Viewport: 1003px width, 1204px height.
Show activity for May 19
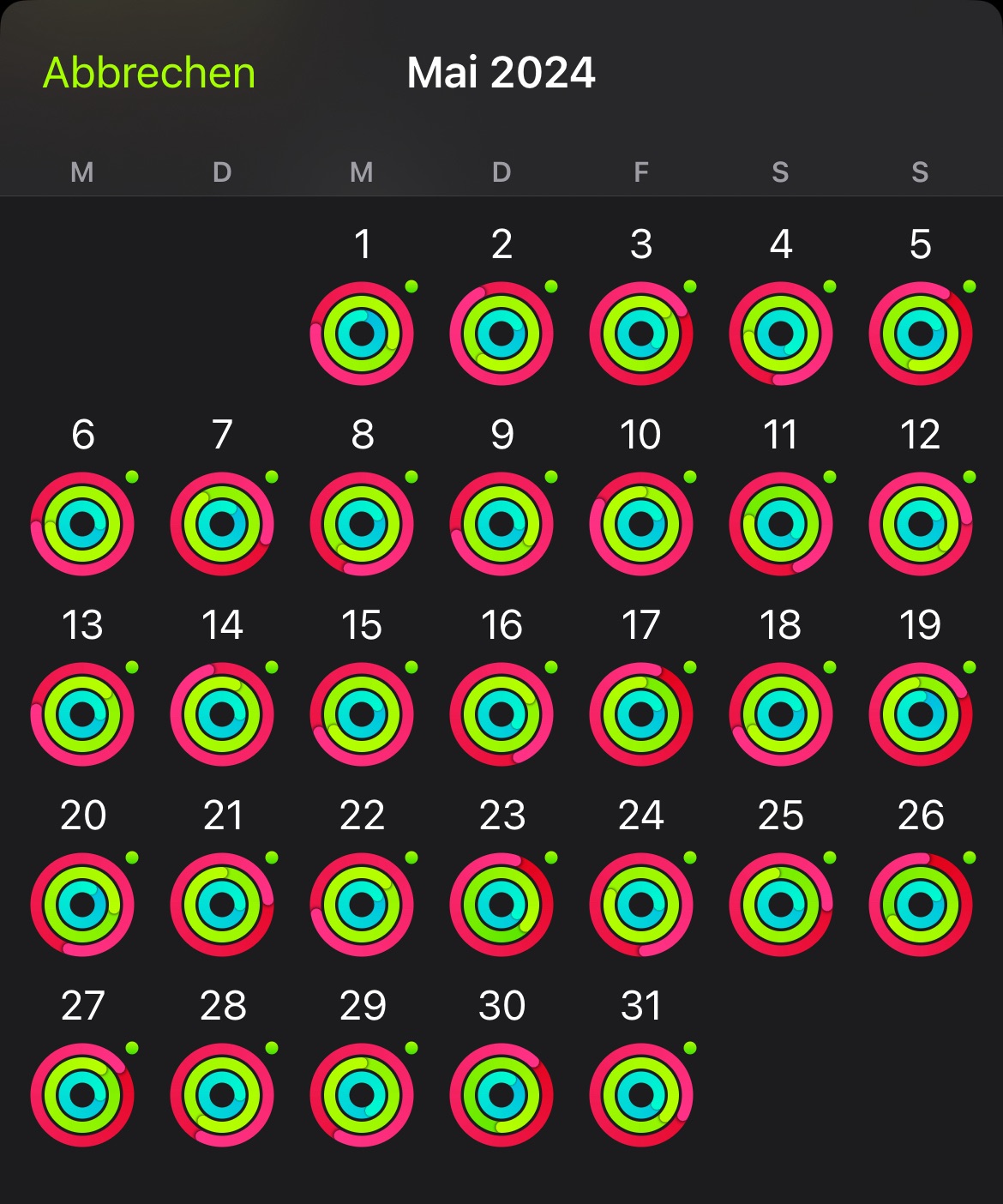tap(921, 714)
